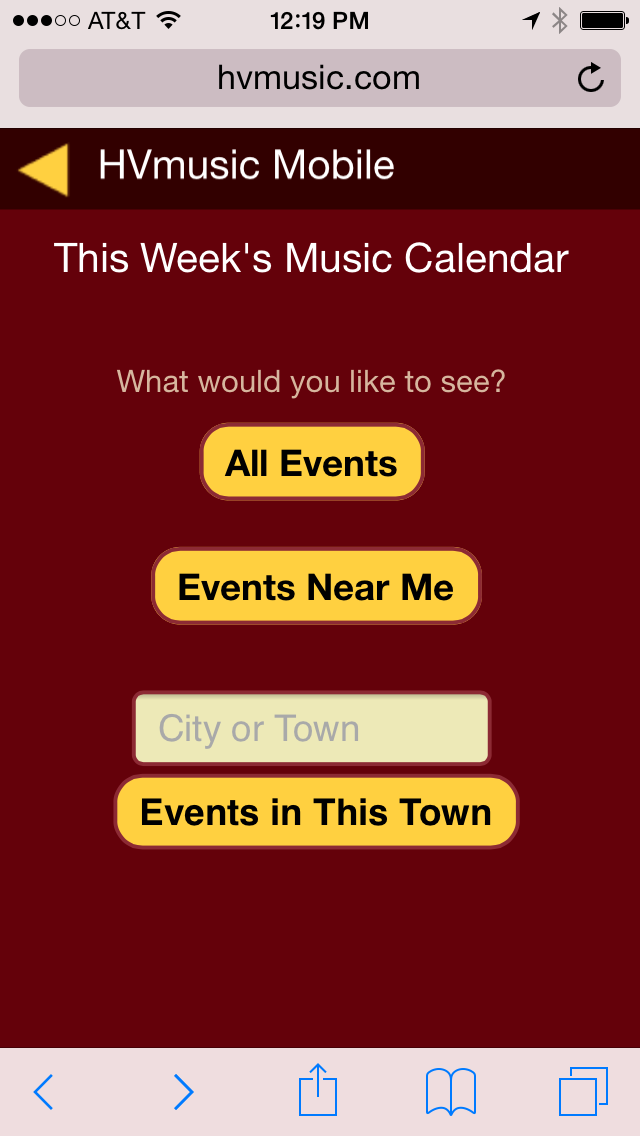The width and height of the screenshot is (640, 1136).
Task: Focus the City or Town field
Action: (312, 729)
